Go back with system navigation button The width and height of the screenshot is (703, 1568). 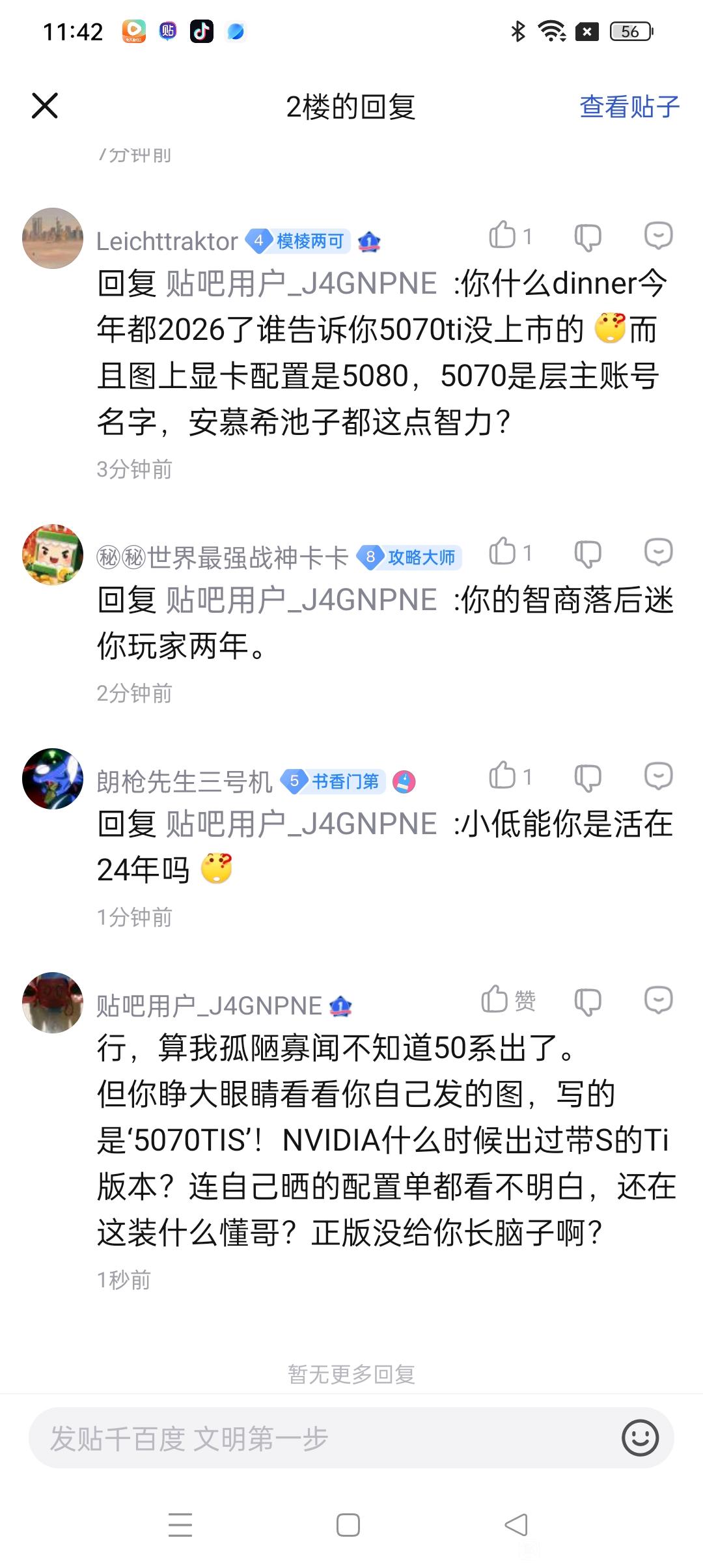coord(516,1525)
